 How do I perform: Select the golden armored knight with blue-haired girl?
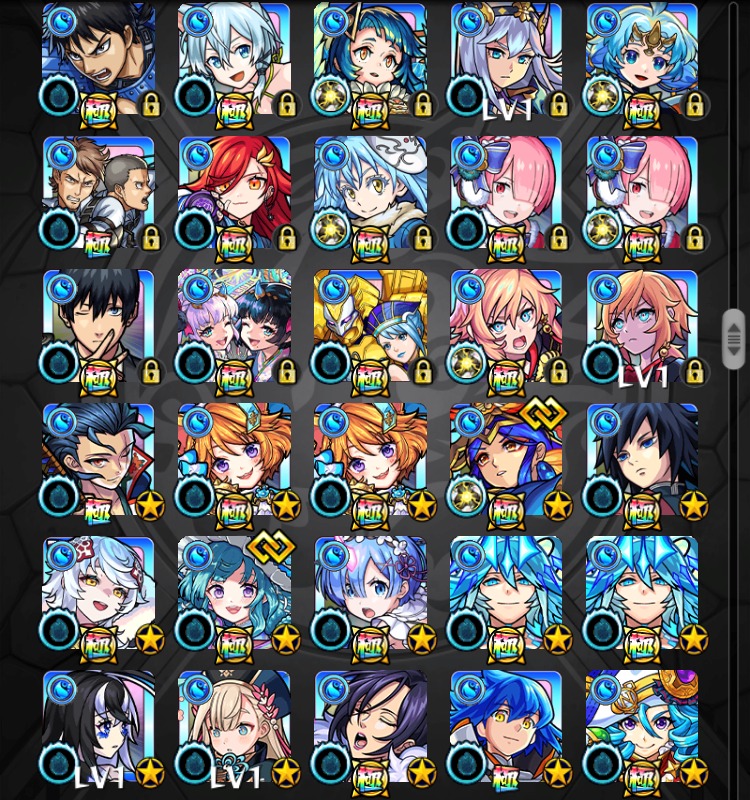[x=370, y=326]
